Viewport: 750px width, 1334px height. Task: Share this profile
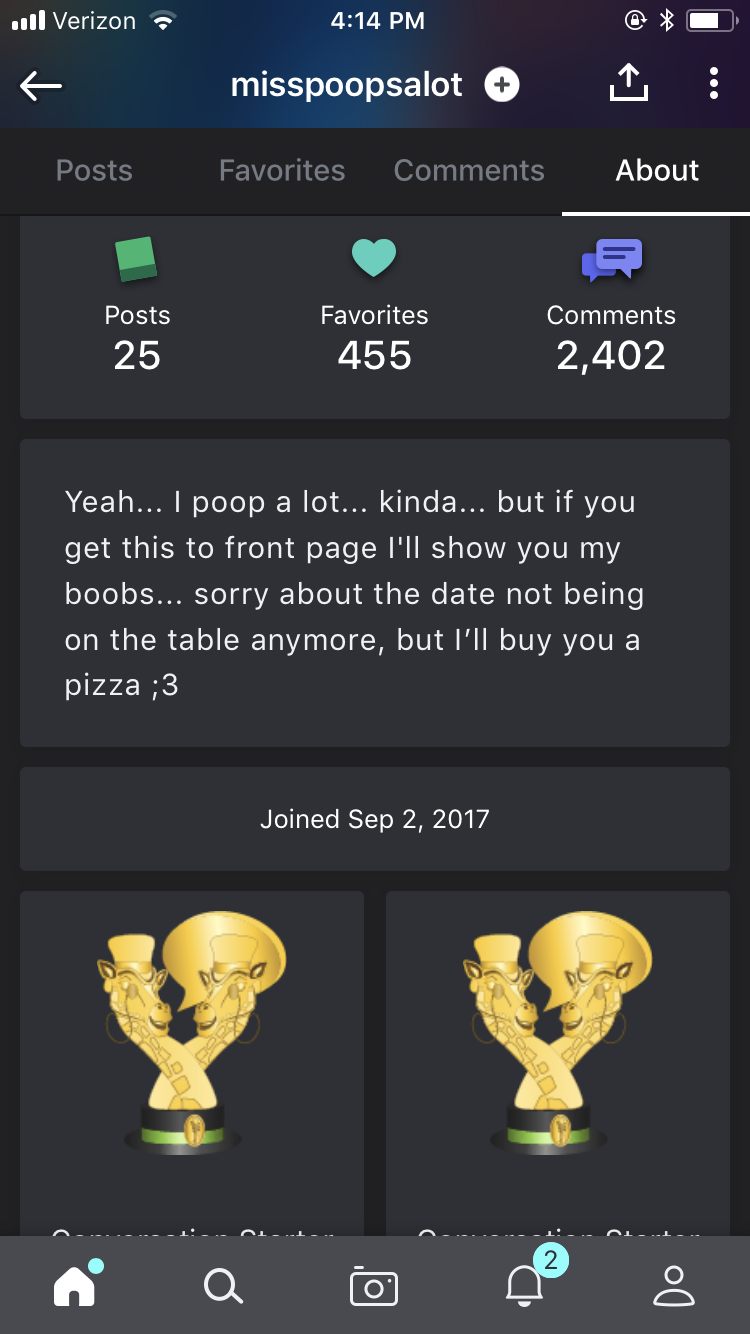[629, 84]
